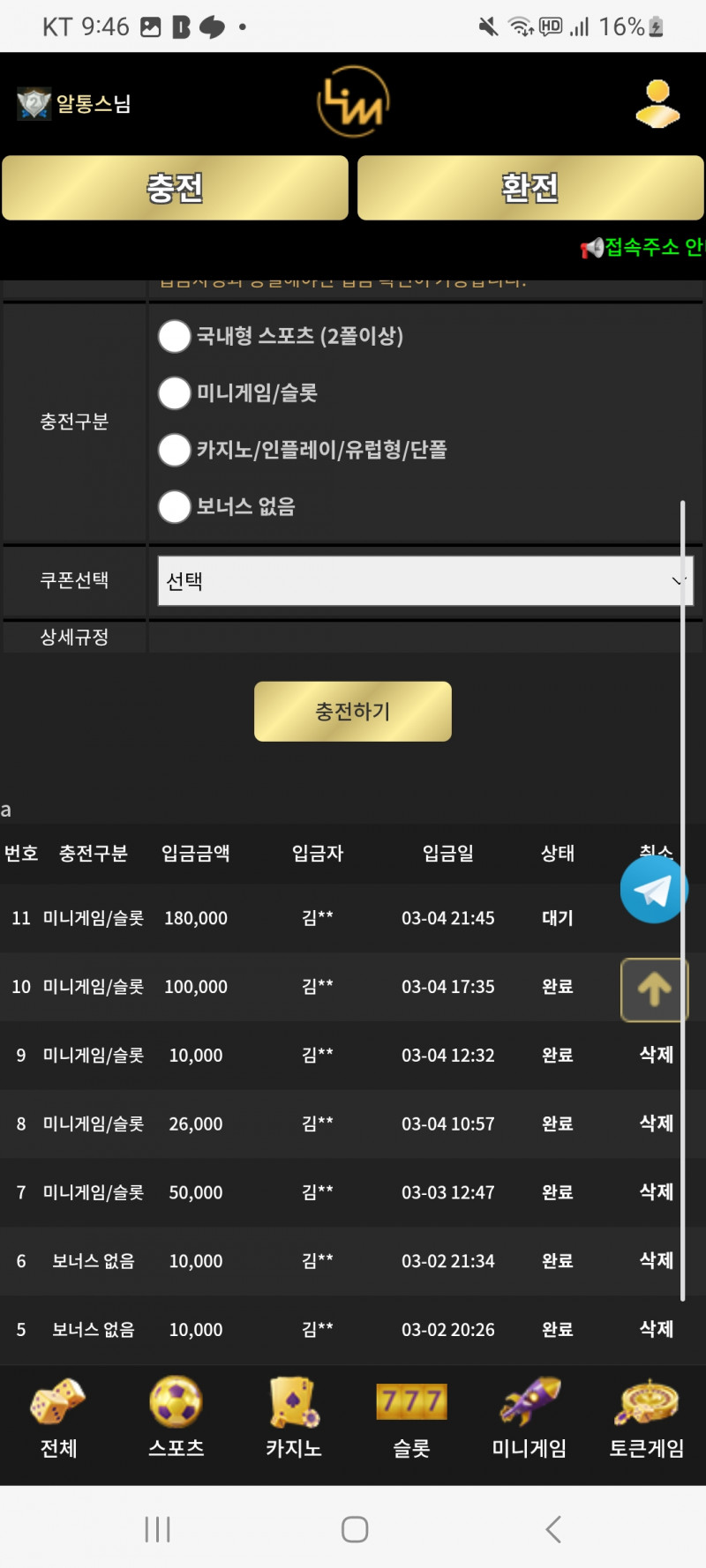Delete deposit record number 5
This screenshot has height=1568, width=706.
[656, 1329]
